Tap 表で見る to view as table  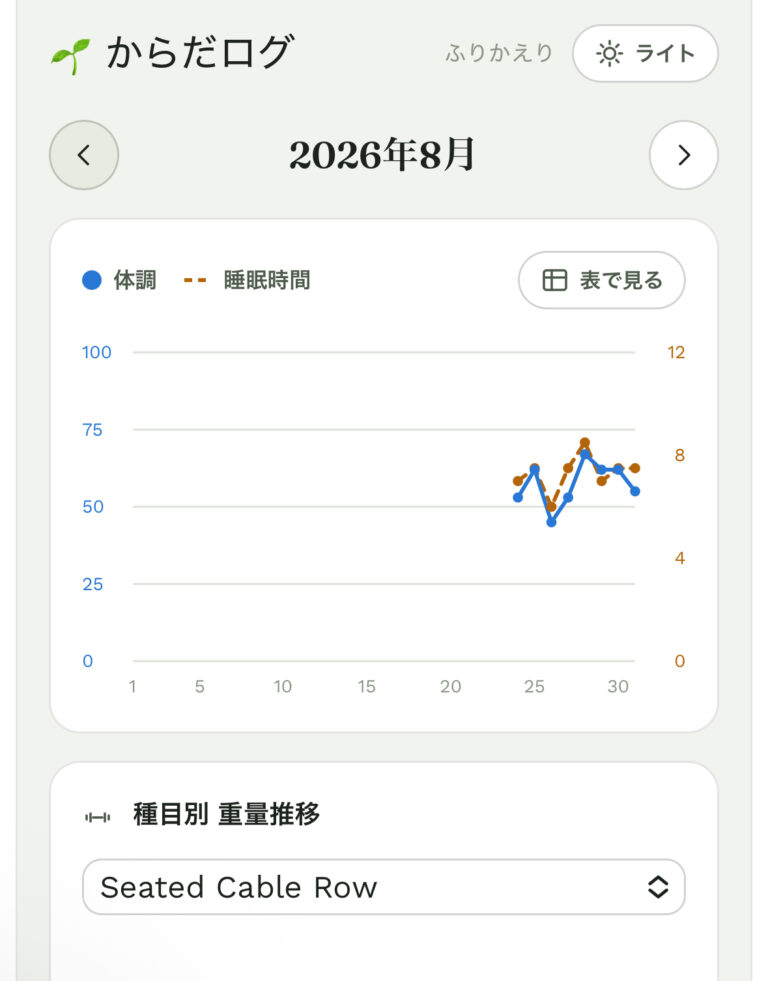(x=602, y=280)
